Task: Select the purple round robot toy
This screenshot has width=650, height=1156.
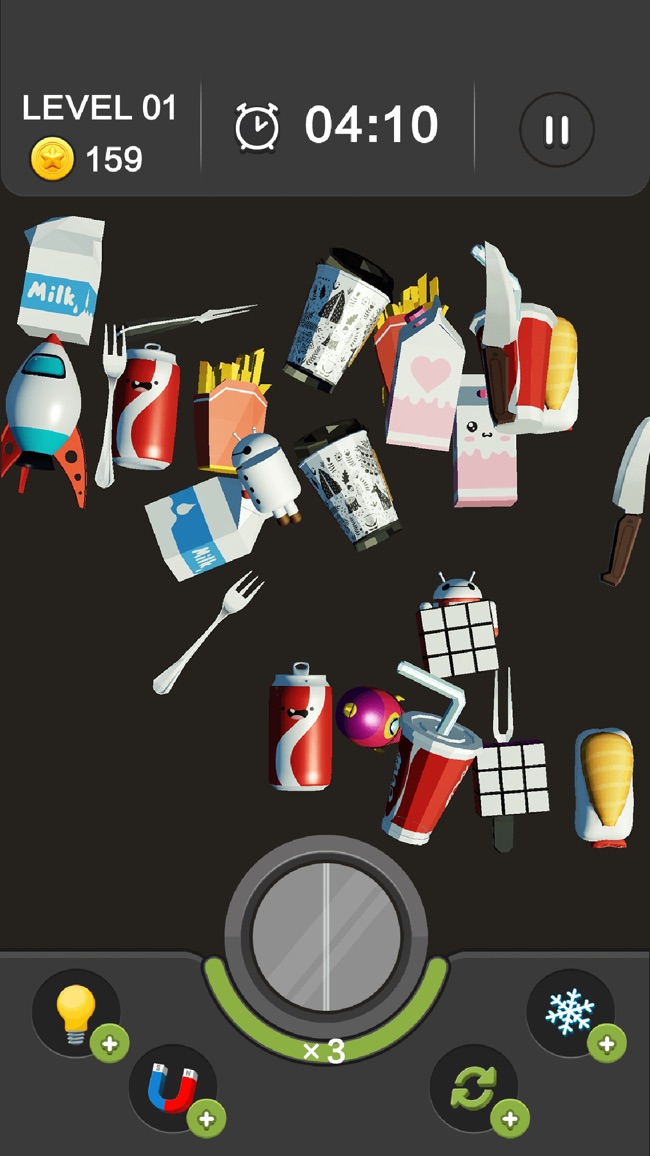Action: point(367,716)
